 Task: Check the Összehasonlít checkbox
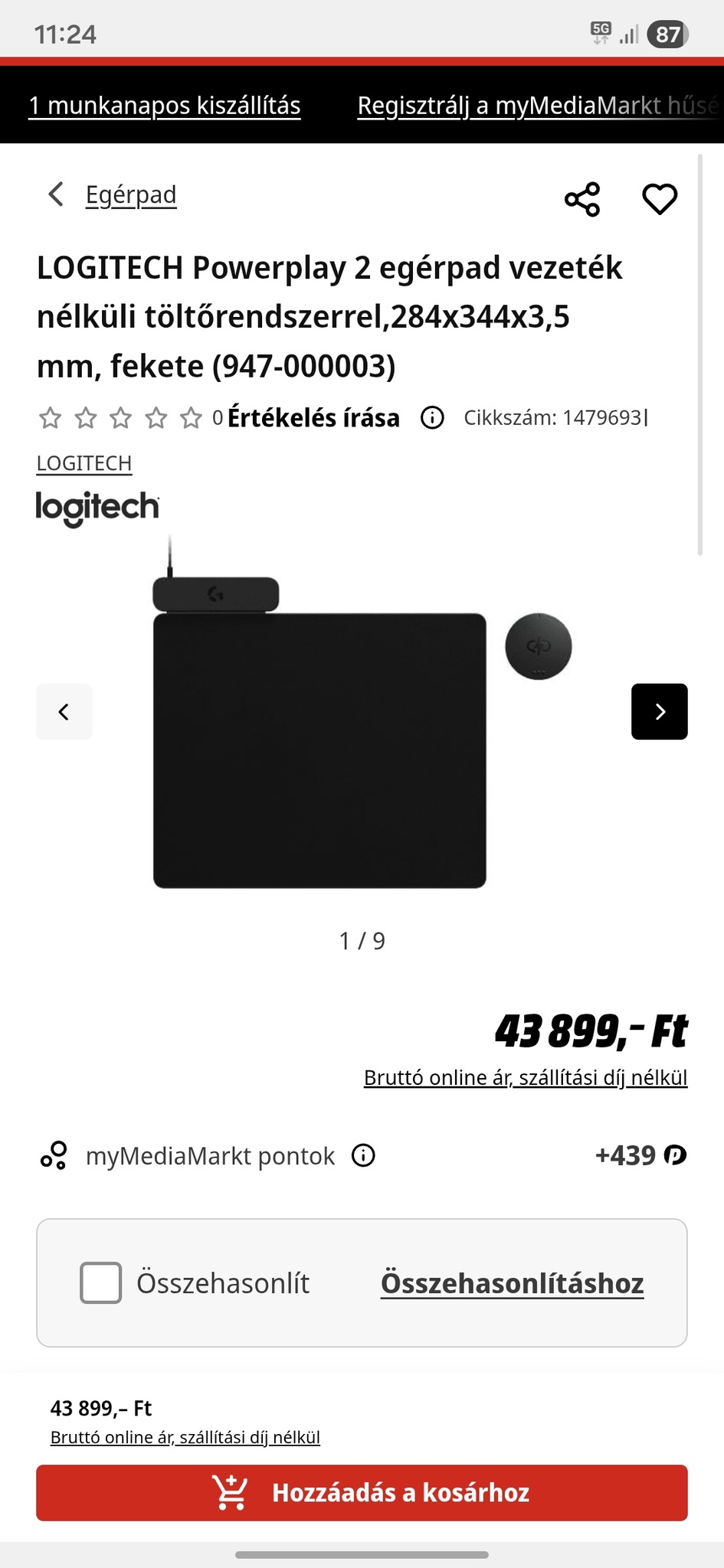(101, 1282)
